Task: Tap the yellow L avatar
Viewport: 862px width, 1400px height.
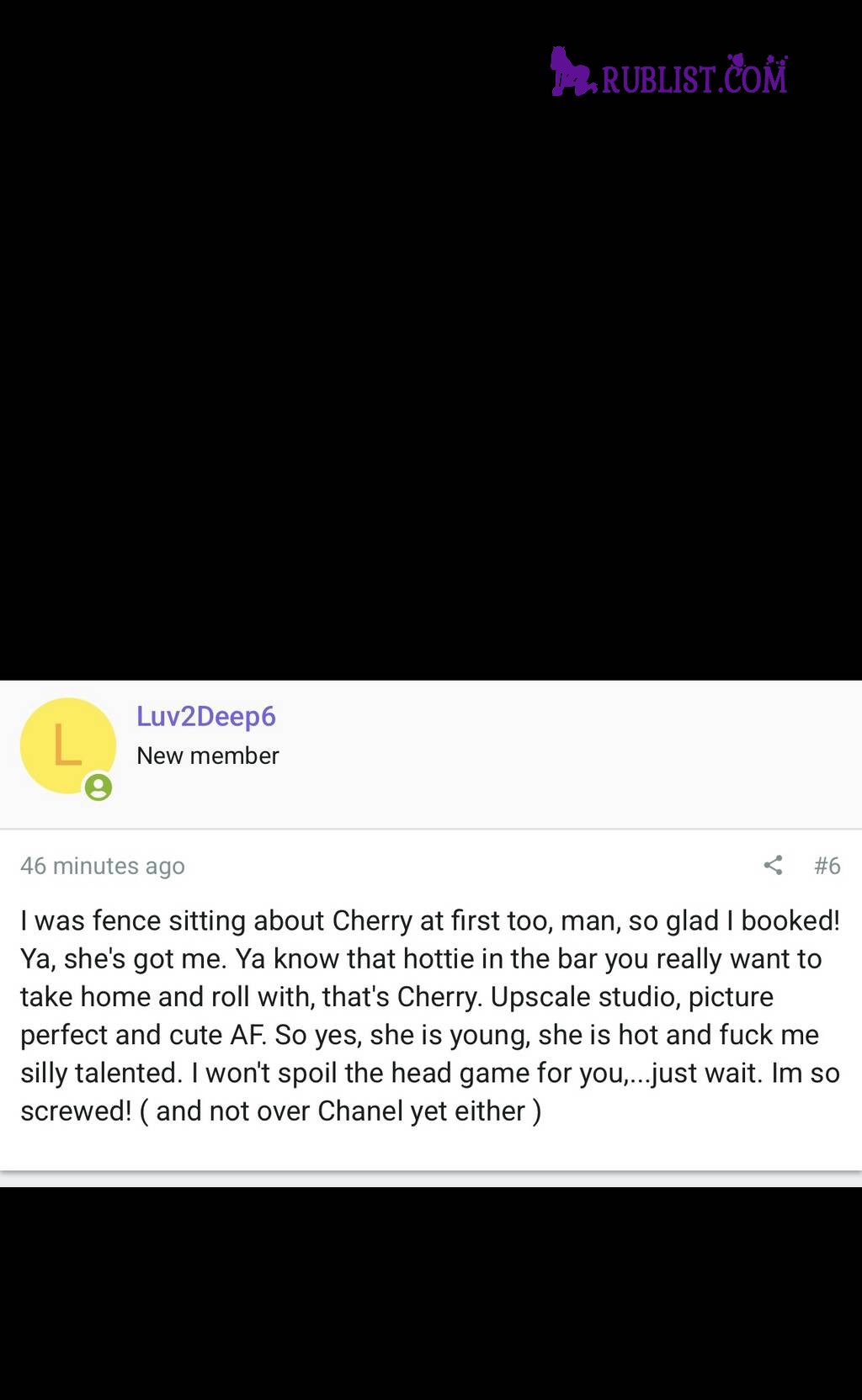Action: click(68, 745)
